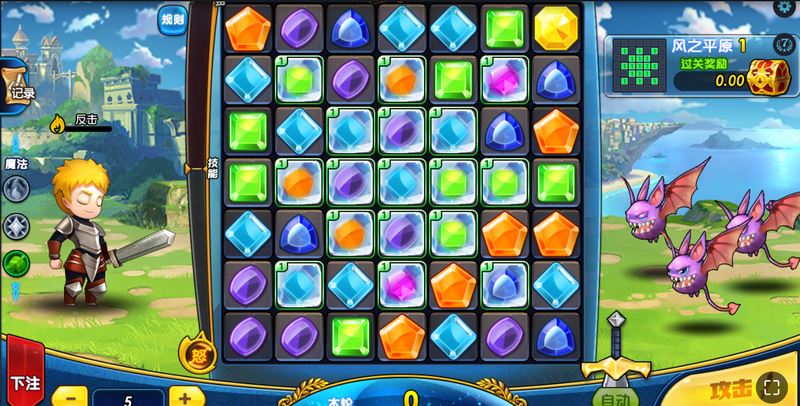Toggle the fullscreen icon

click(x=770, y=388)
